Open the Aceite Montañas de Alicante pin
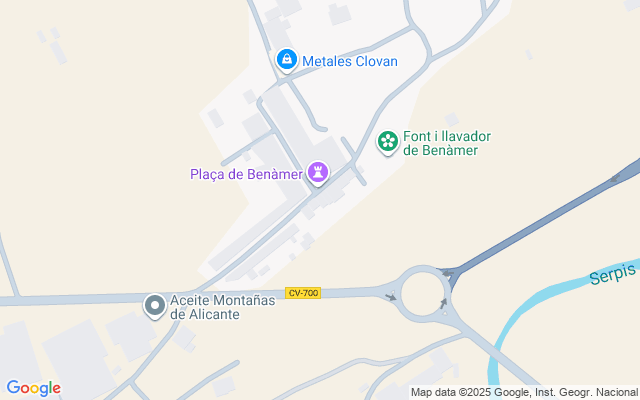 tap(155, 306)
